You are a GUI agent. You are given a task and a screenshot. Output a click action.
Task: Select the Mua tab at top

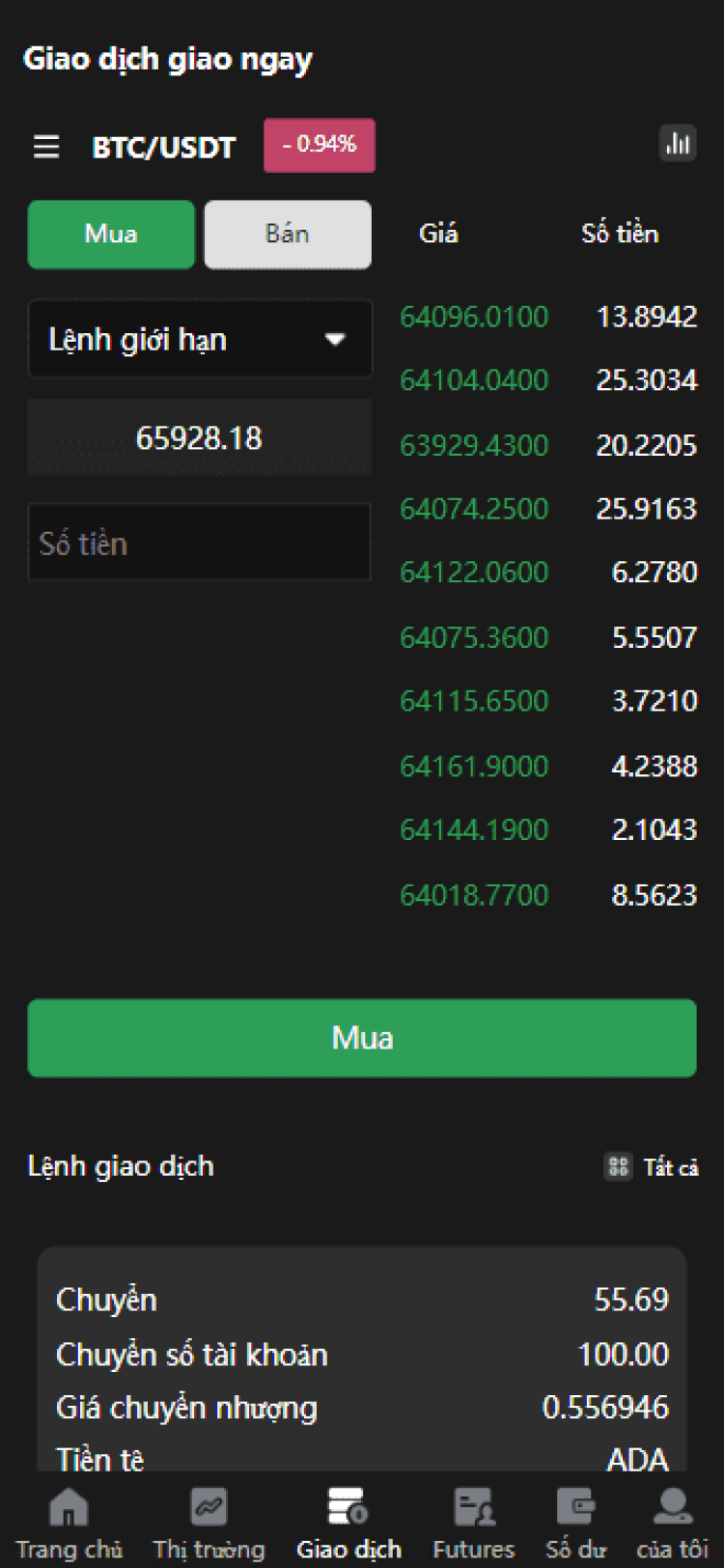[x=111, y=235]
